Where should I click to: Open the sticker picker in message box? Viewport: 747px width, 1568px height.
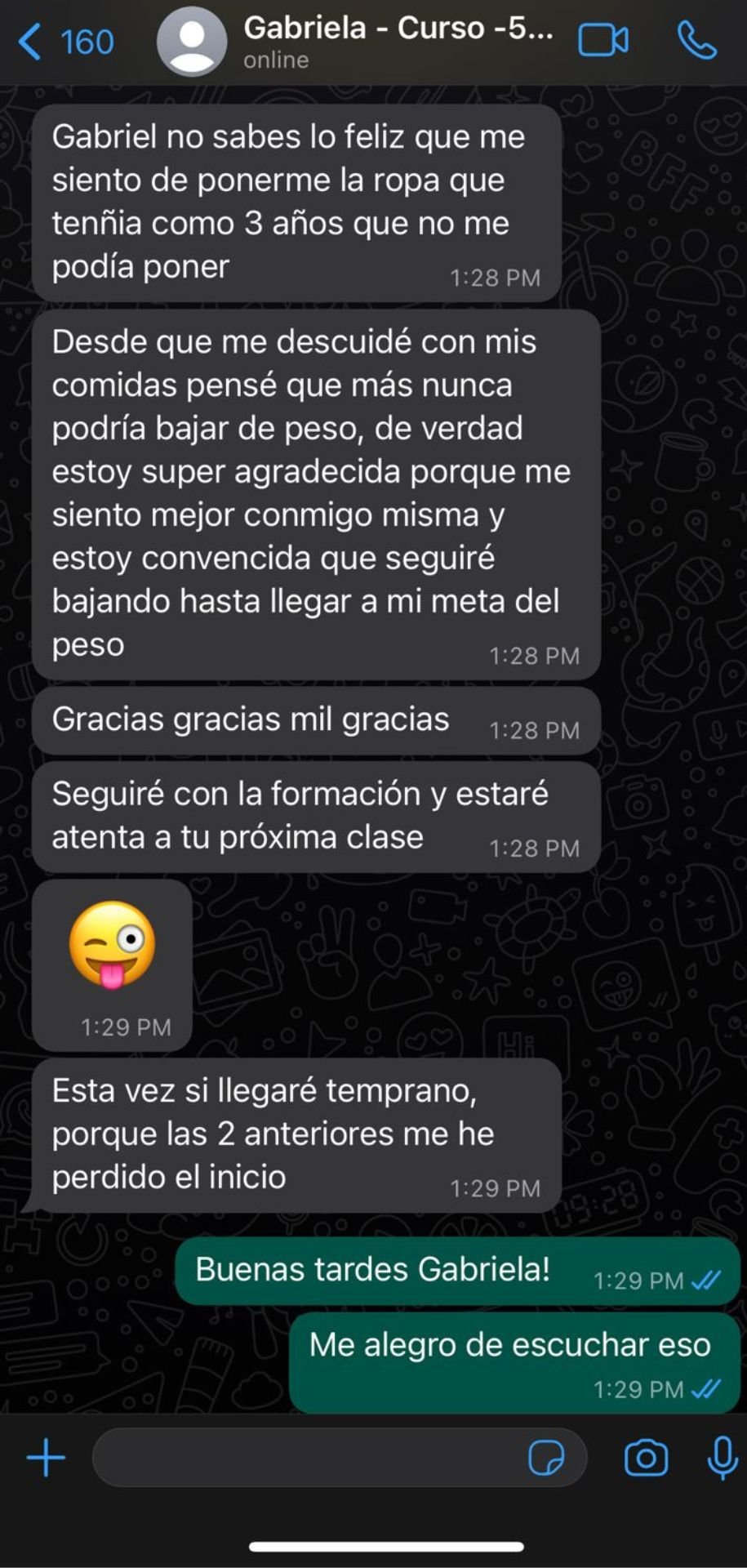coord(545,1458)
